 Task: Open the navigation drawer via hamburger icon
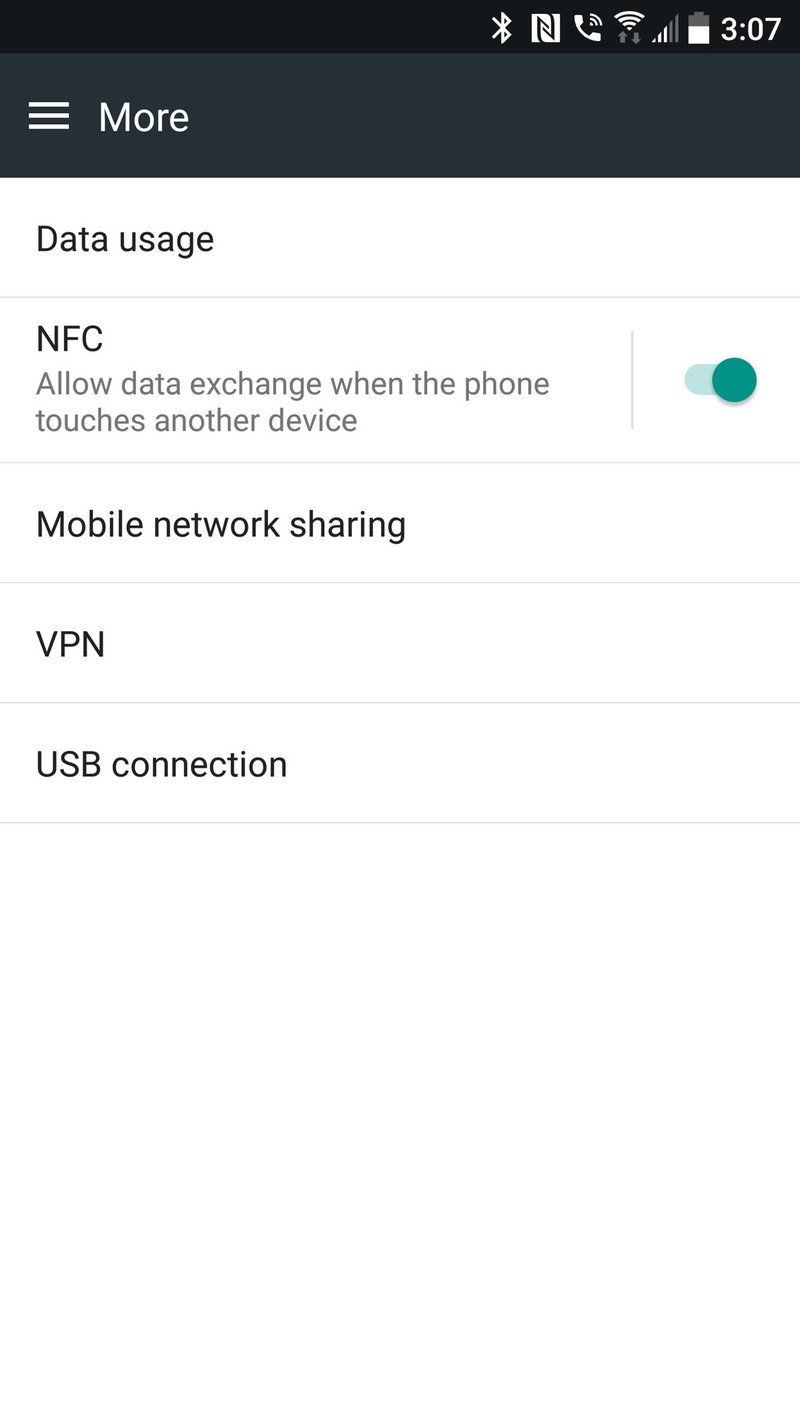tap(48, 115)
